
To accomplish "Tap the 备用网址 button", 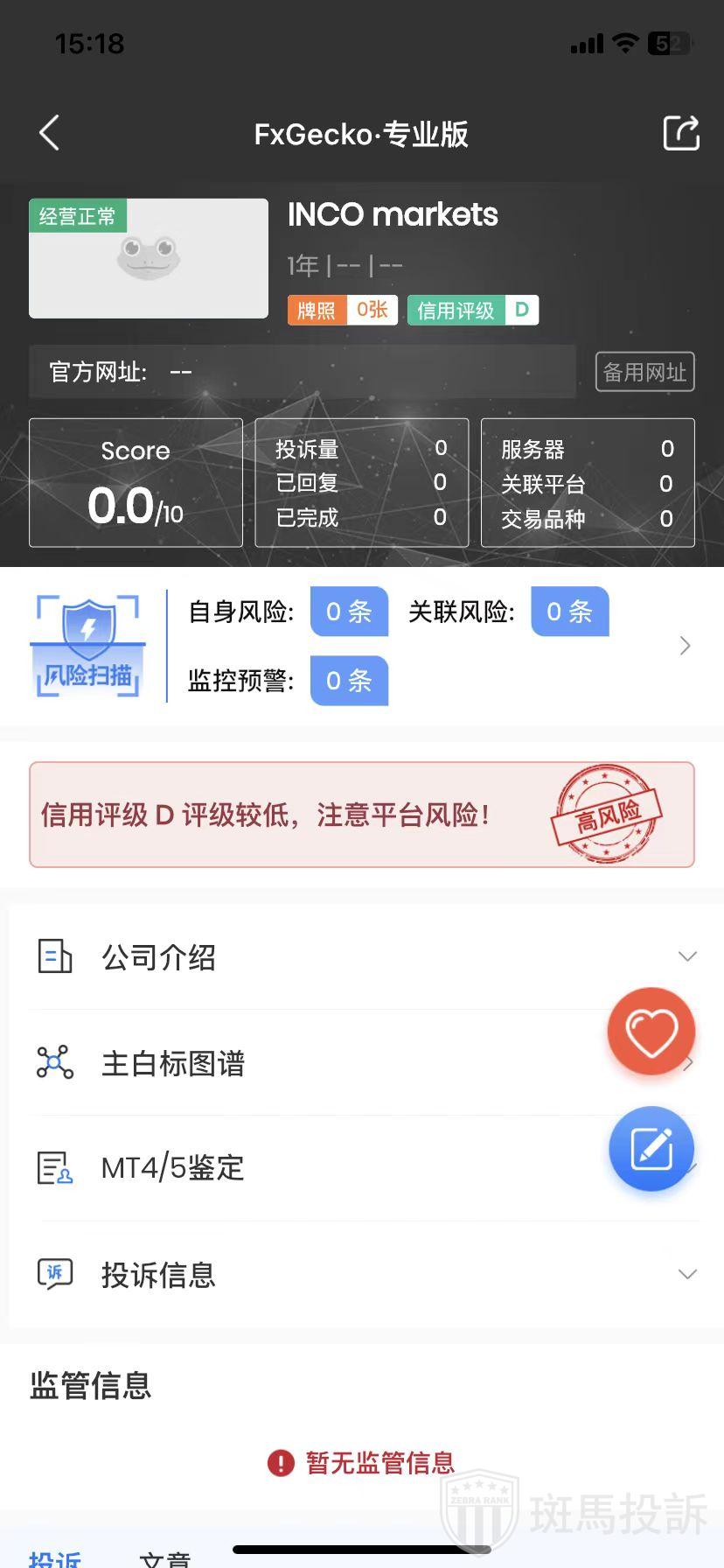I will tap(644, 372).
